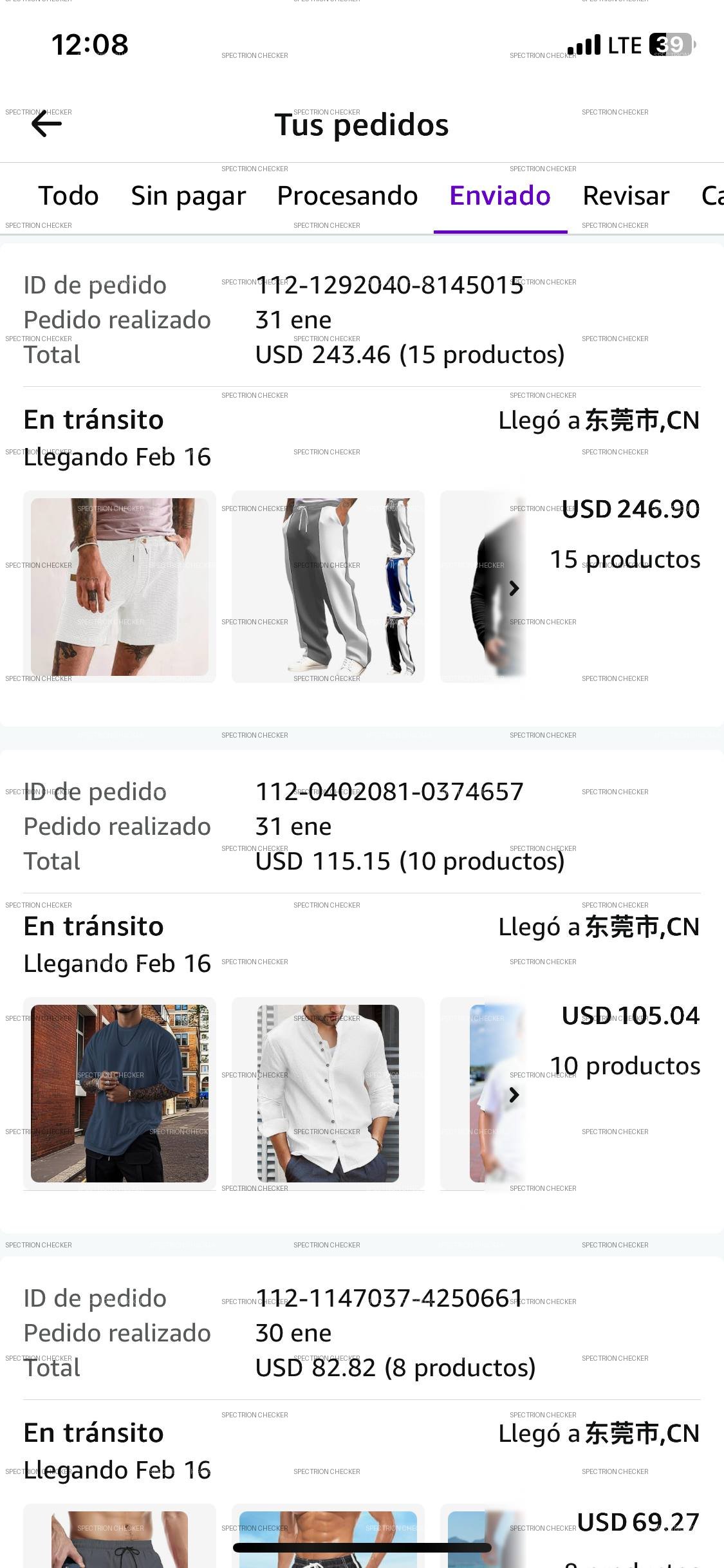Expand products of the USD 246.90 order

pyautogui.click(x=514, y=588)
